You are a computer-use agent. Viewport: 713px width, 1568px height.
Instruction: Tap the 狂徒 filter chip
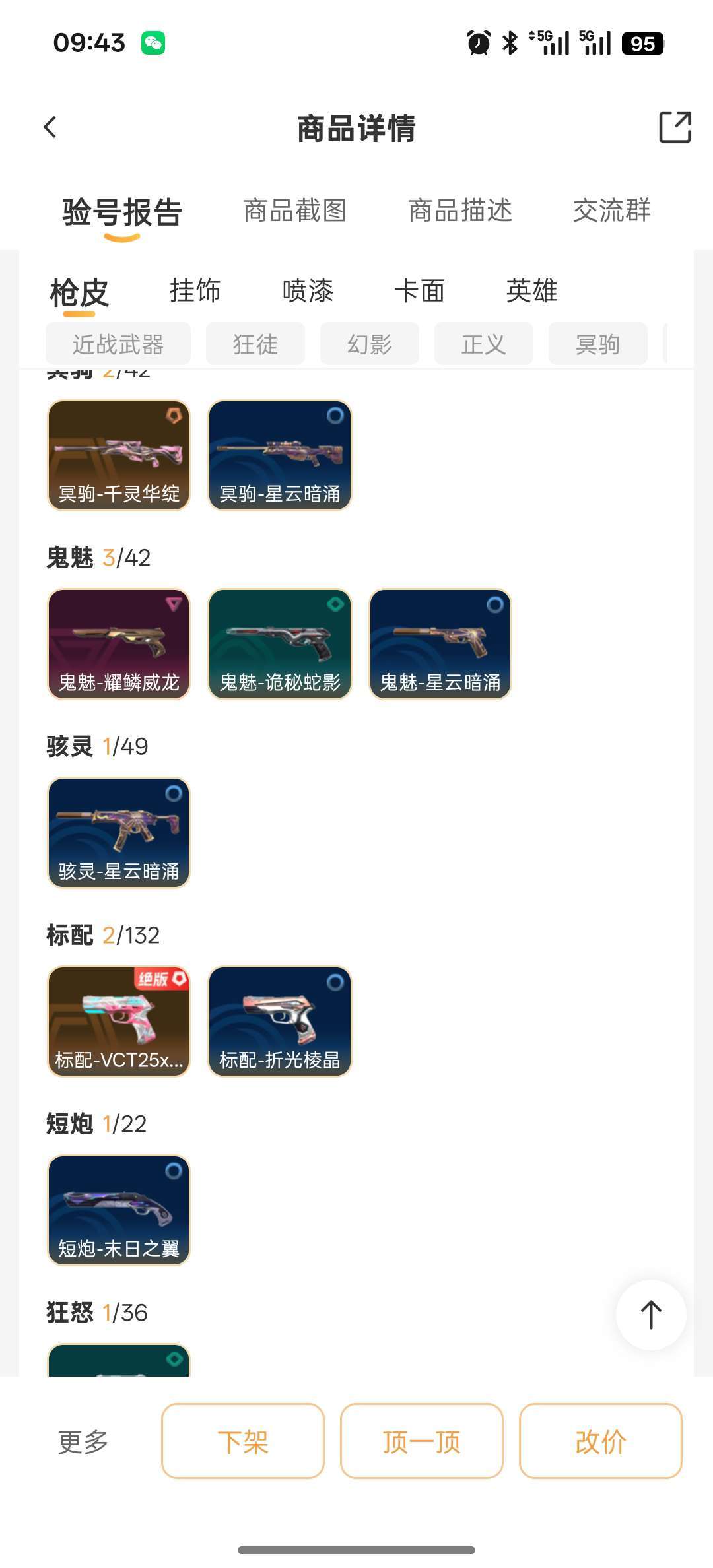(255, 344)
